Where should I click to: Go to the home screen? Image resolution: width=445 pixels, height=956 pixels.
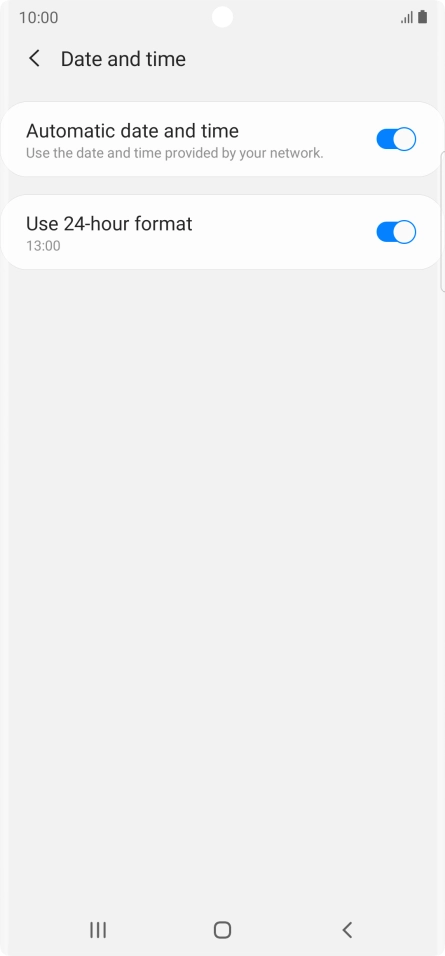click(222, 930)
